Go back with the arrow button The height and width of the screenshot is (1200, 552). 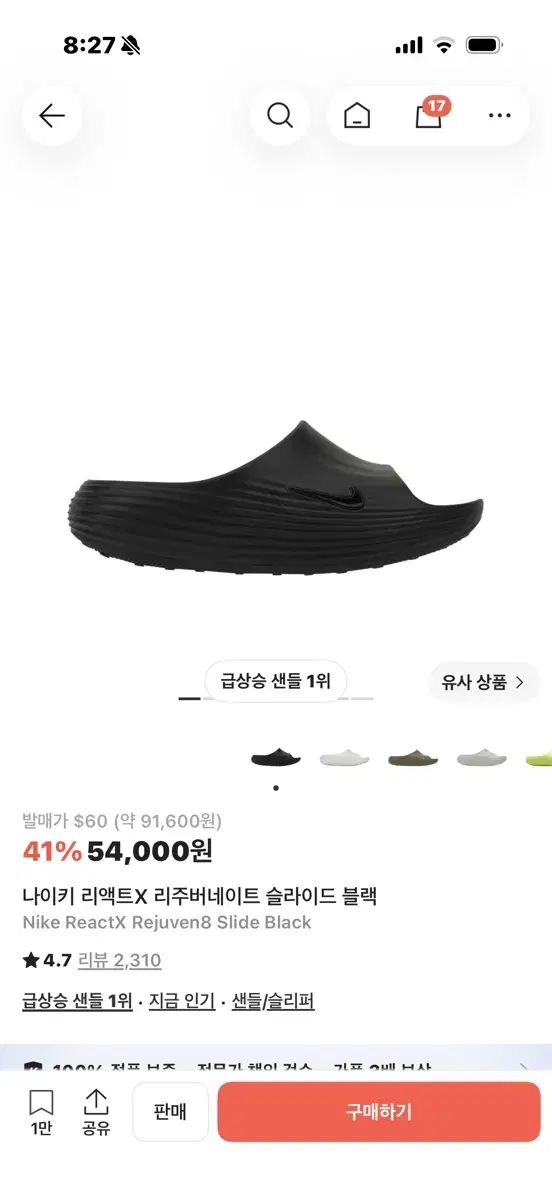tap(52, 116)
